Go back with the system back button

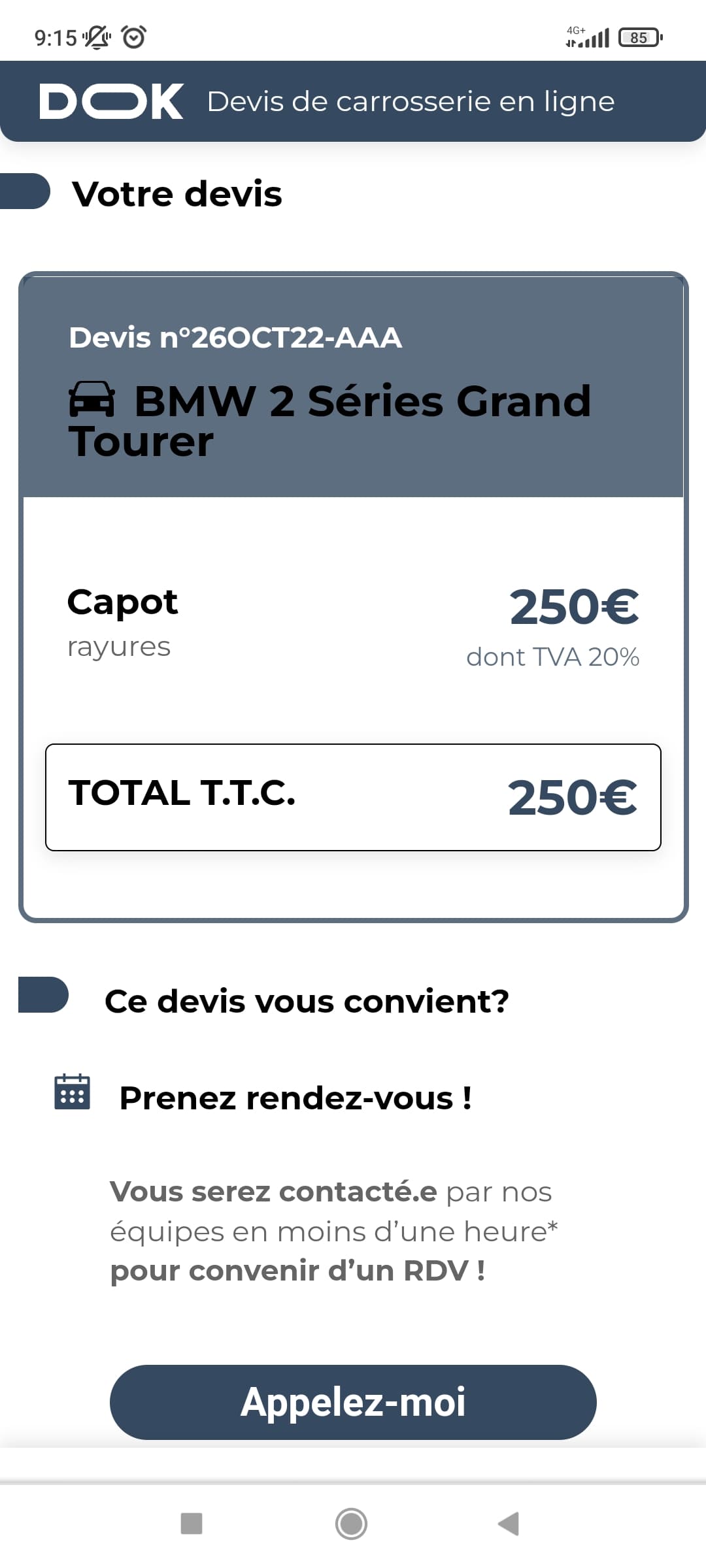click(x=509, y=1524)
